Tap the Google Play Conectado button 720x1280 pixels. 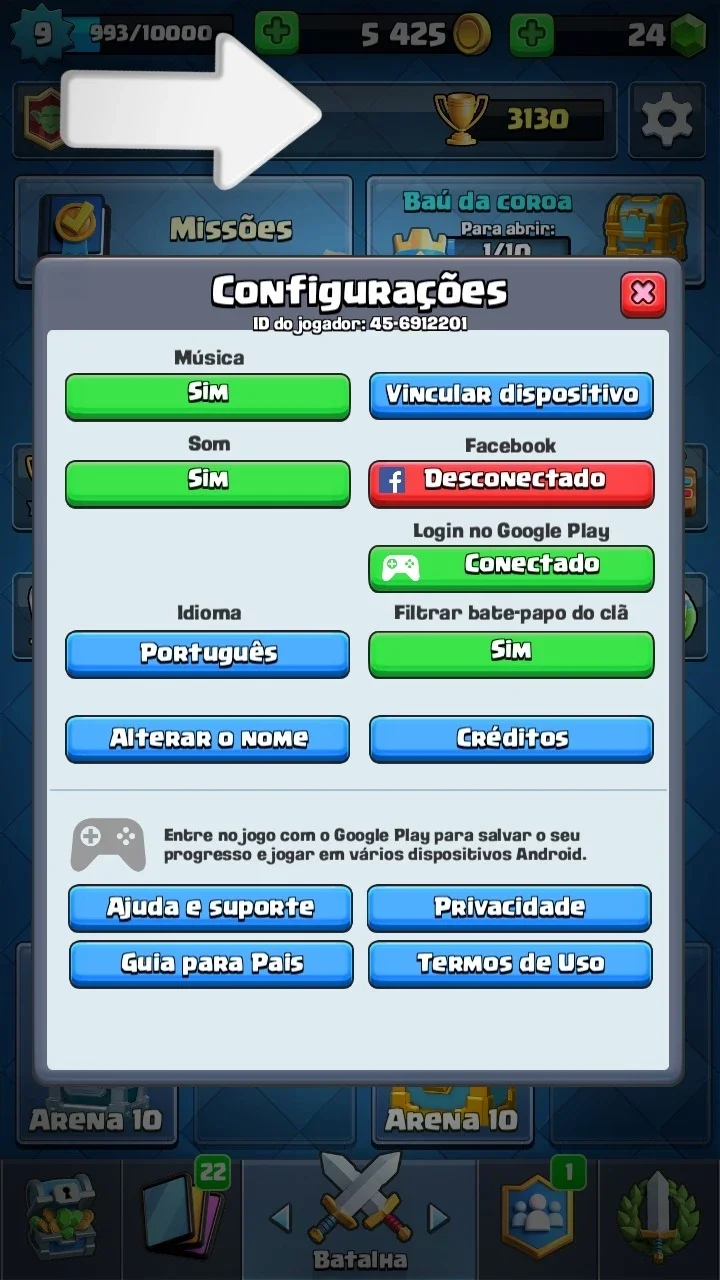pos(512,568)
